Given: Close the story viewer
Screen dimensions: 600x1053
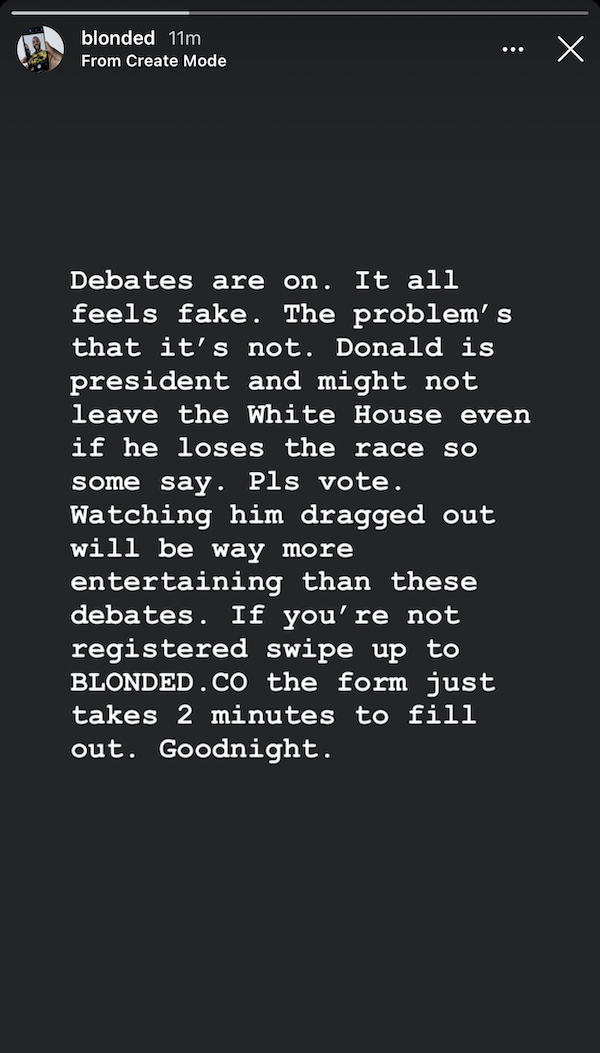Looking at the screenshot, I should click(x=570, y=49).
